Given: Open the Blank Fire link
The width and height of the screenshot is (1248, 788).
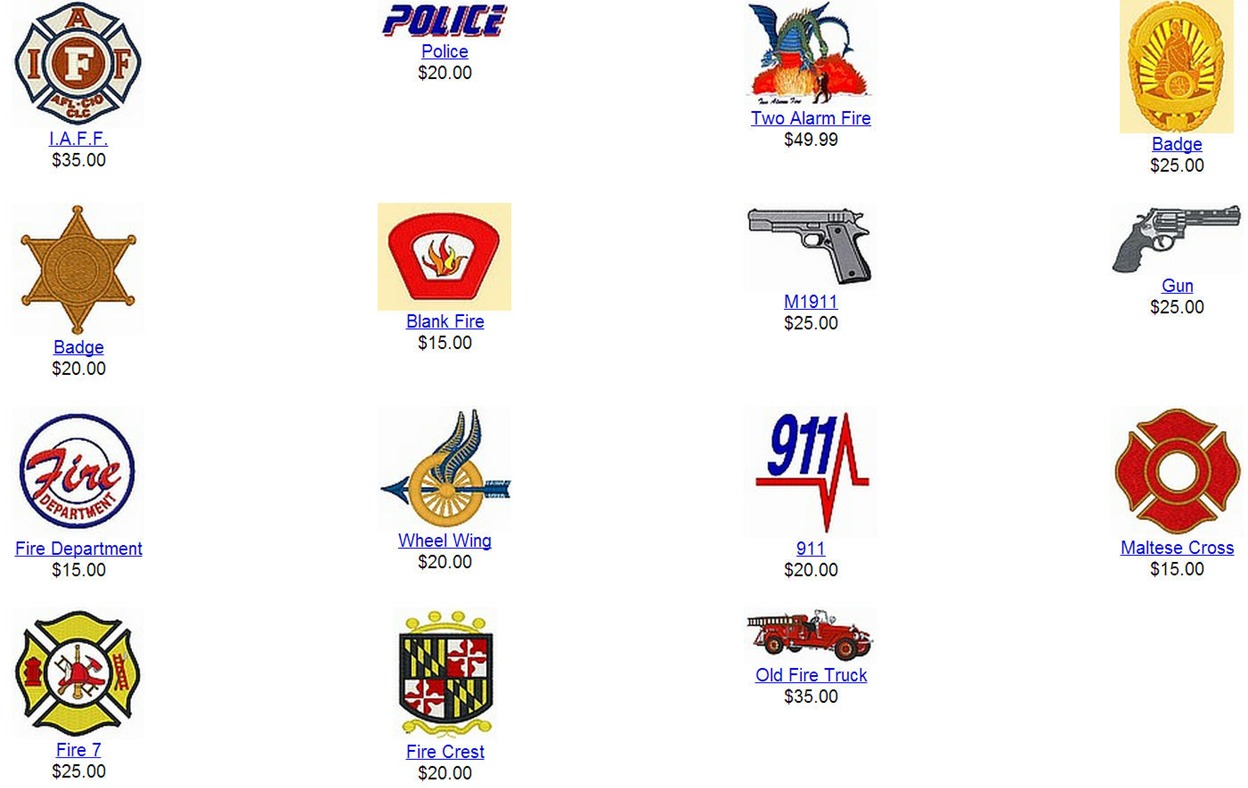Looking at the screenshot, I should pos(444,321).
